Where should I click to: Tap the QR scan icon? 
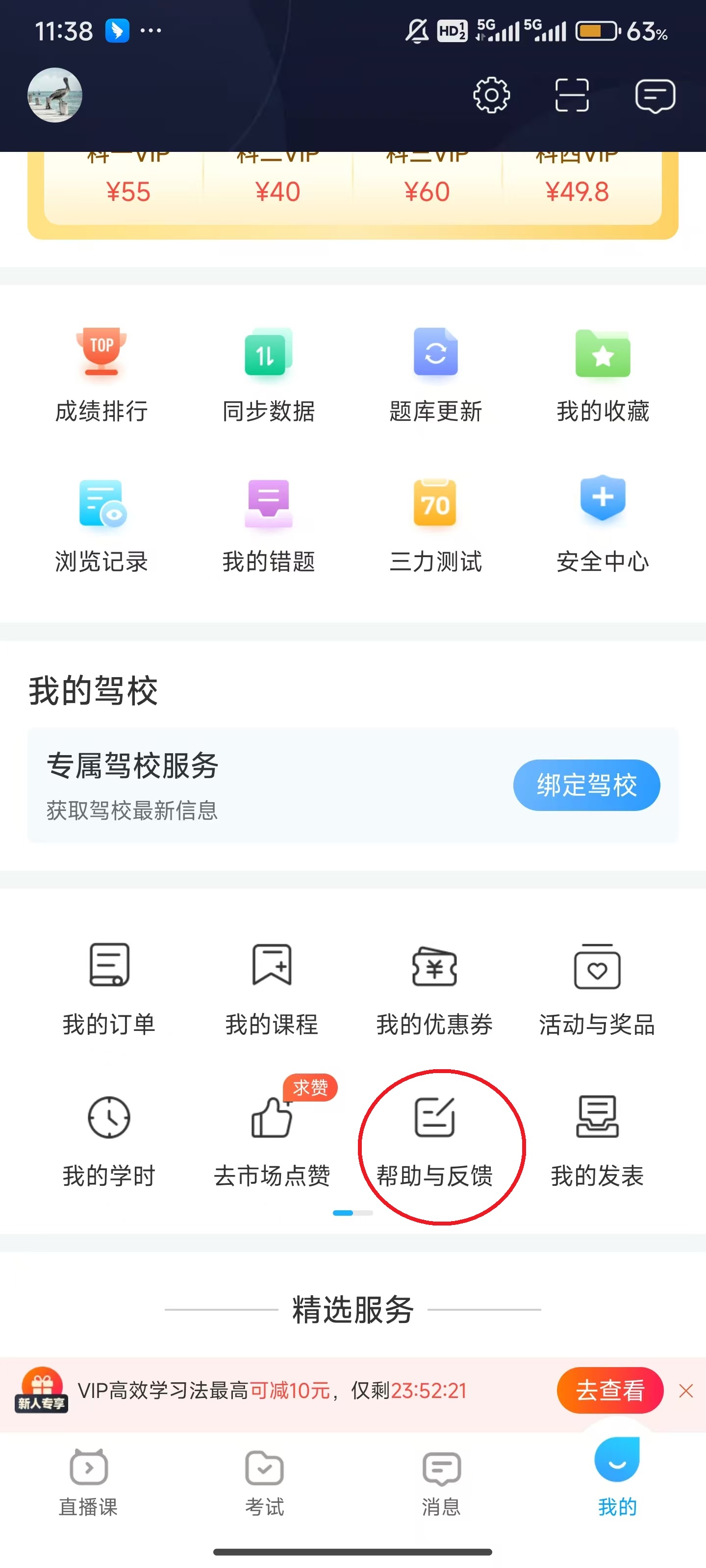point(573,96)
